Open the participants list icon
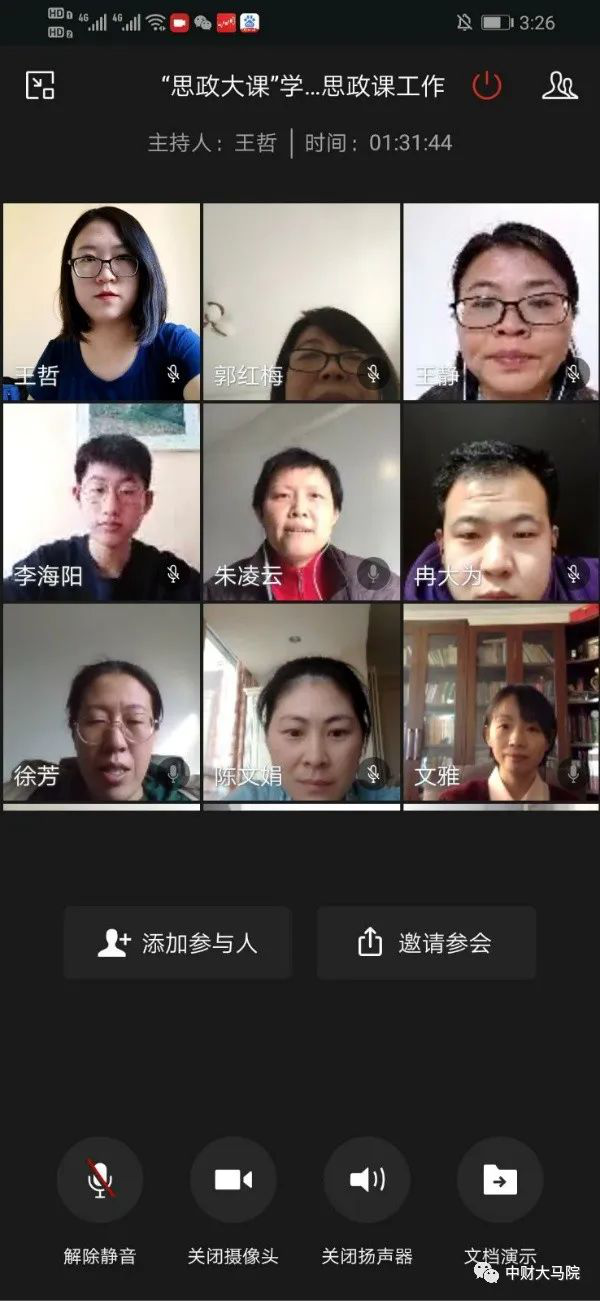Viewport: 600px width, 1301px height. [x=559, y=85]
